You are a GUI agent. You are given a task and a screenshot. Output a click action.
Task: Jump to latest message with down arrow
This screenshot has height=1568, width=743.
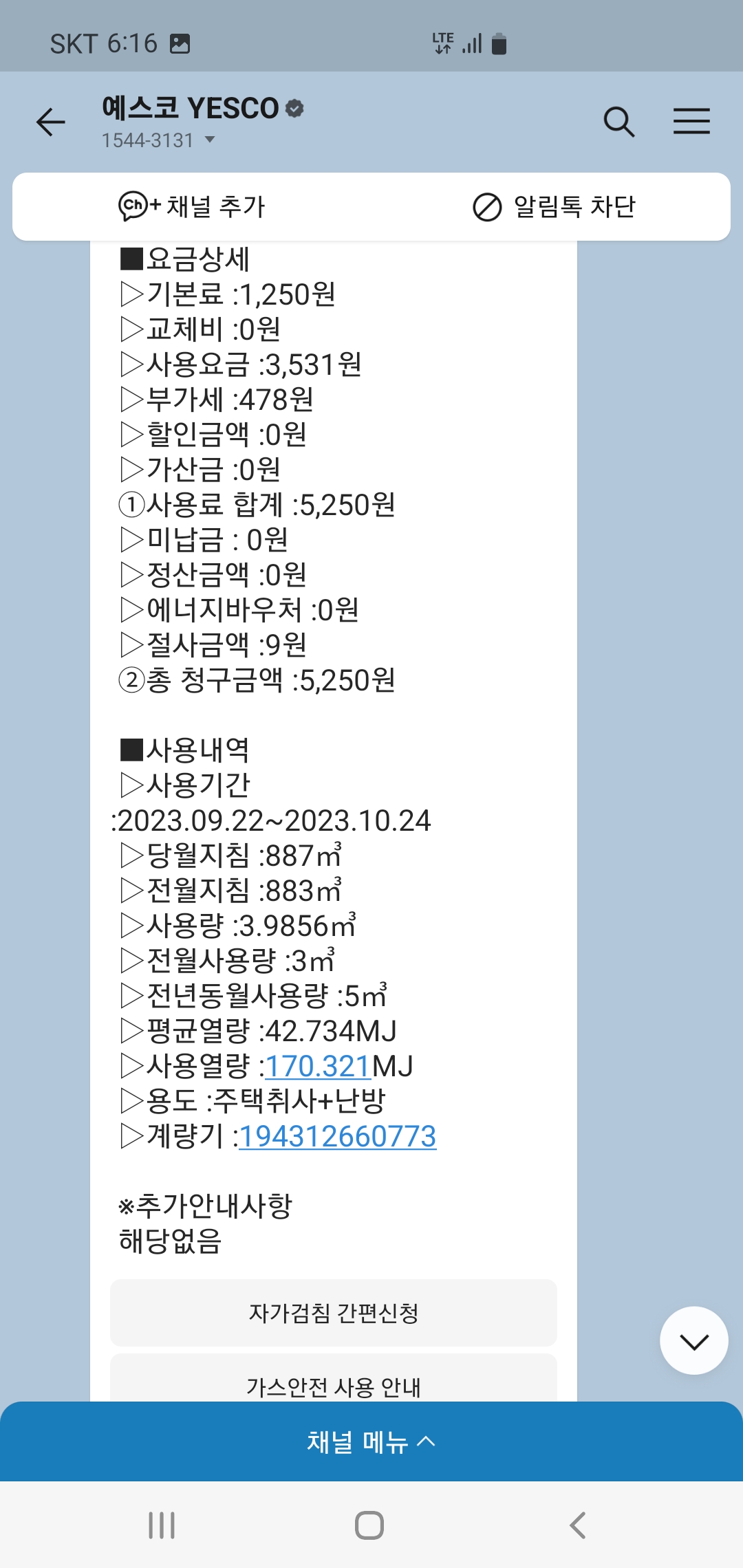coord(693,1340)
